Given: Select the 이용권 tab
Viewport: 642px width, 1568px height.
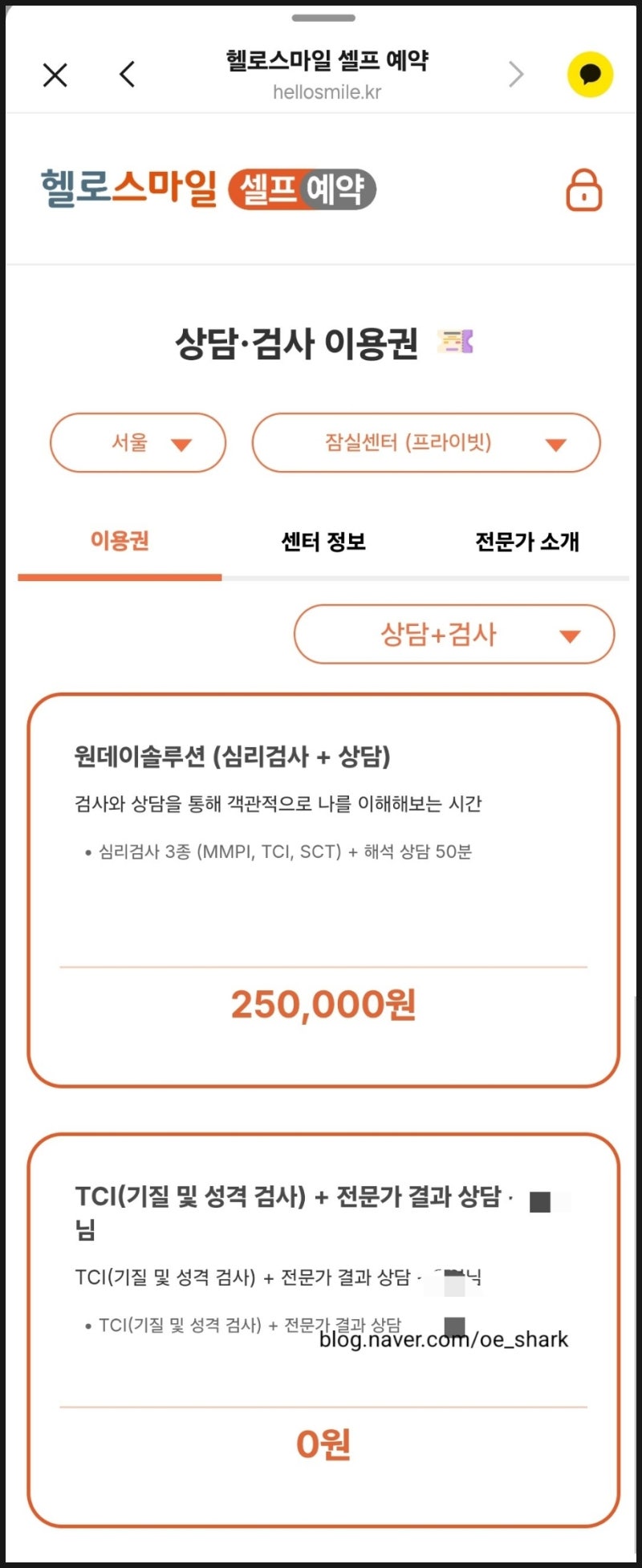Looking at the screenshot, I should (x=120, y=542).
